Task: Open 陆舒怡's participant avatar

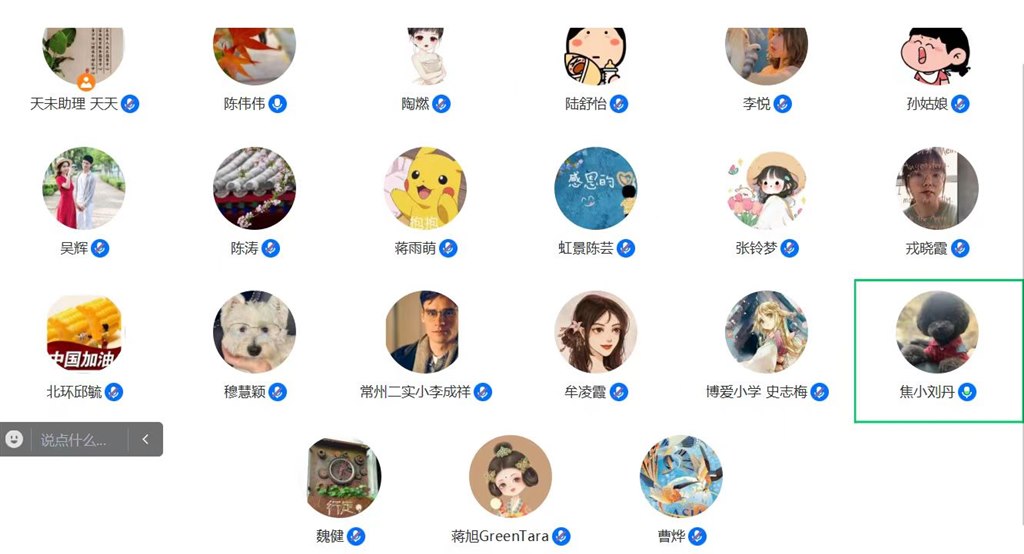Action: click(596, 56)
